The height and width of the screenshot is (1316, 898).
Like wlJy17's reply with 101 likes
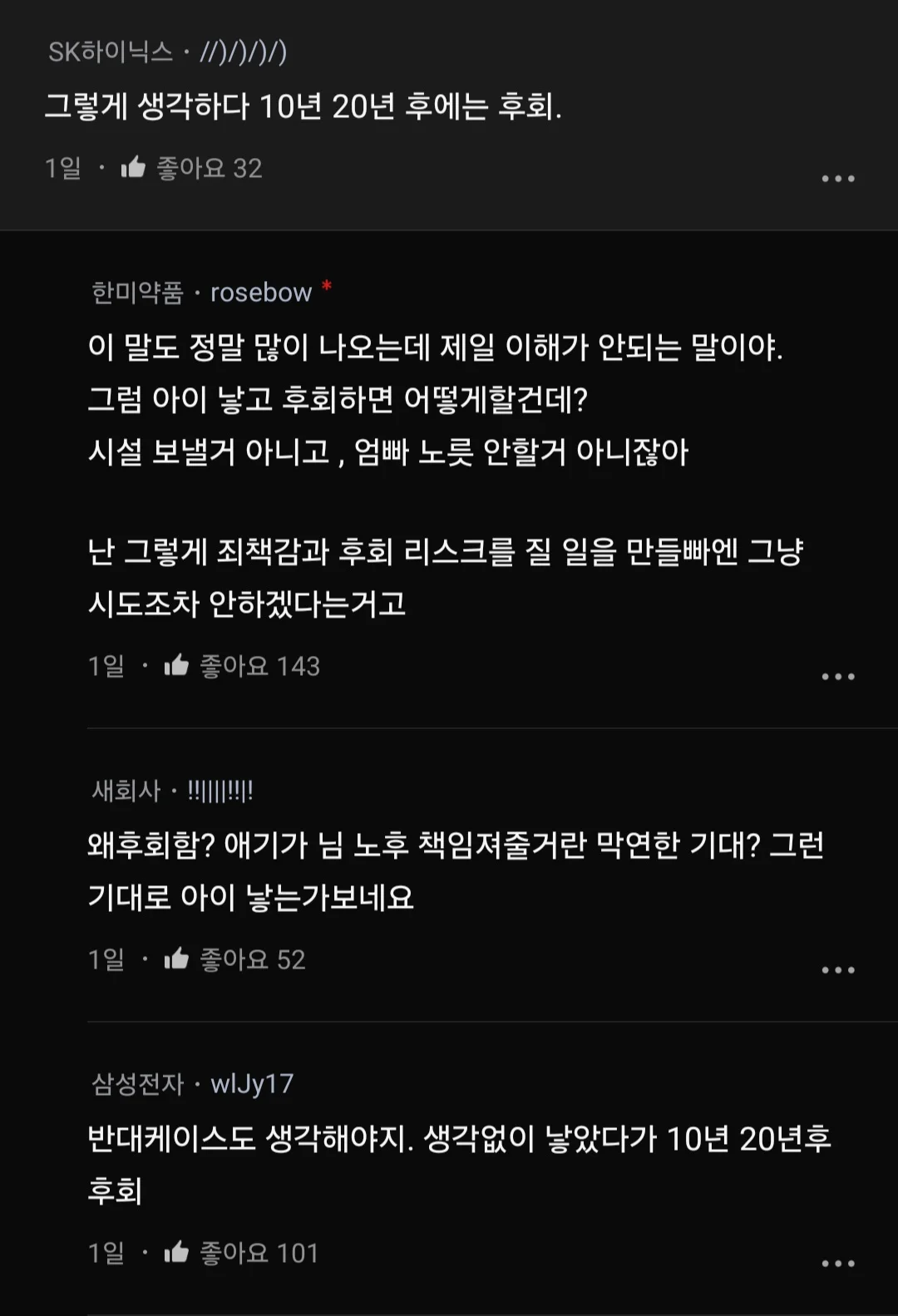tap(176, 1252)
